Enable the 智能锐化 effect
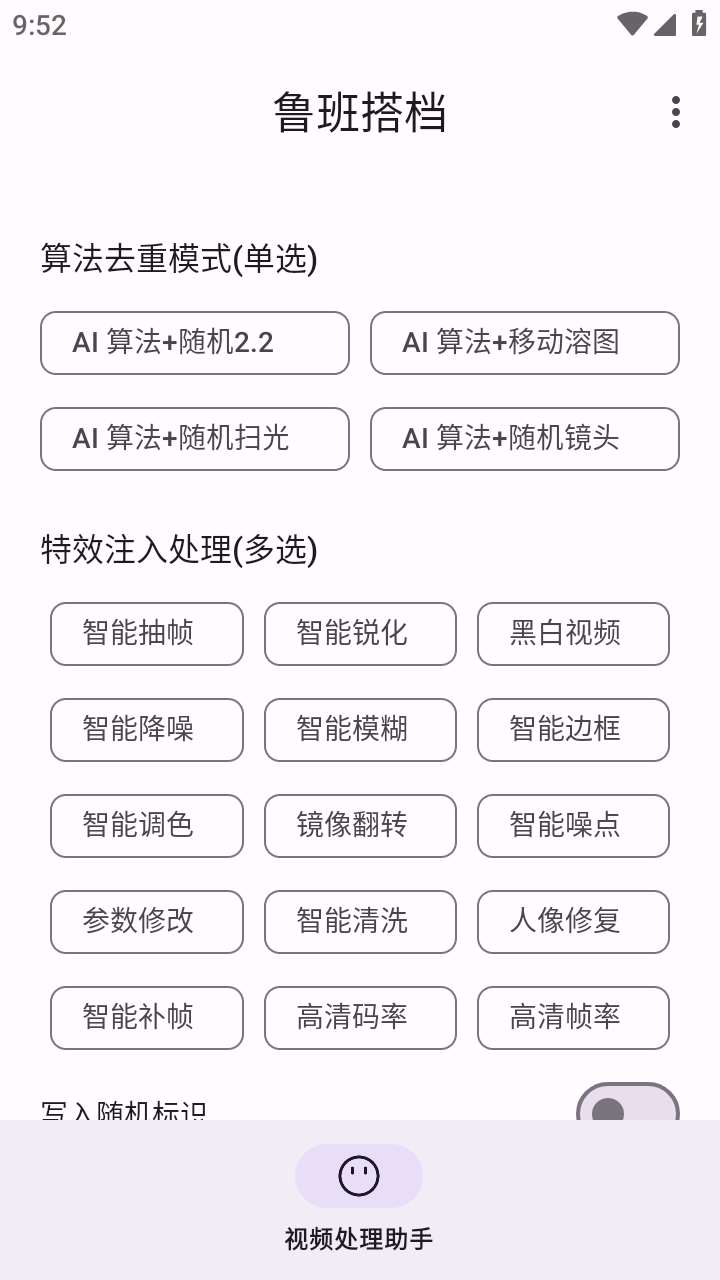Image resolution: width=720 pixels, height=1280 pixels. 360,634
